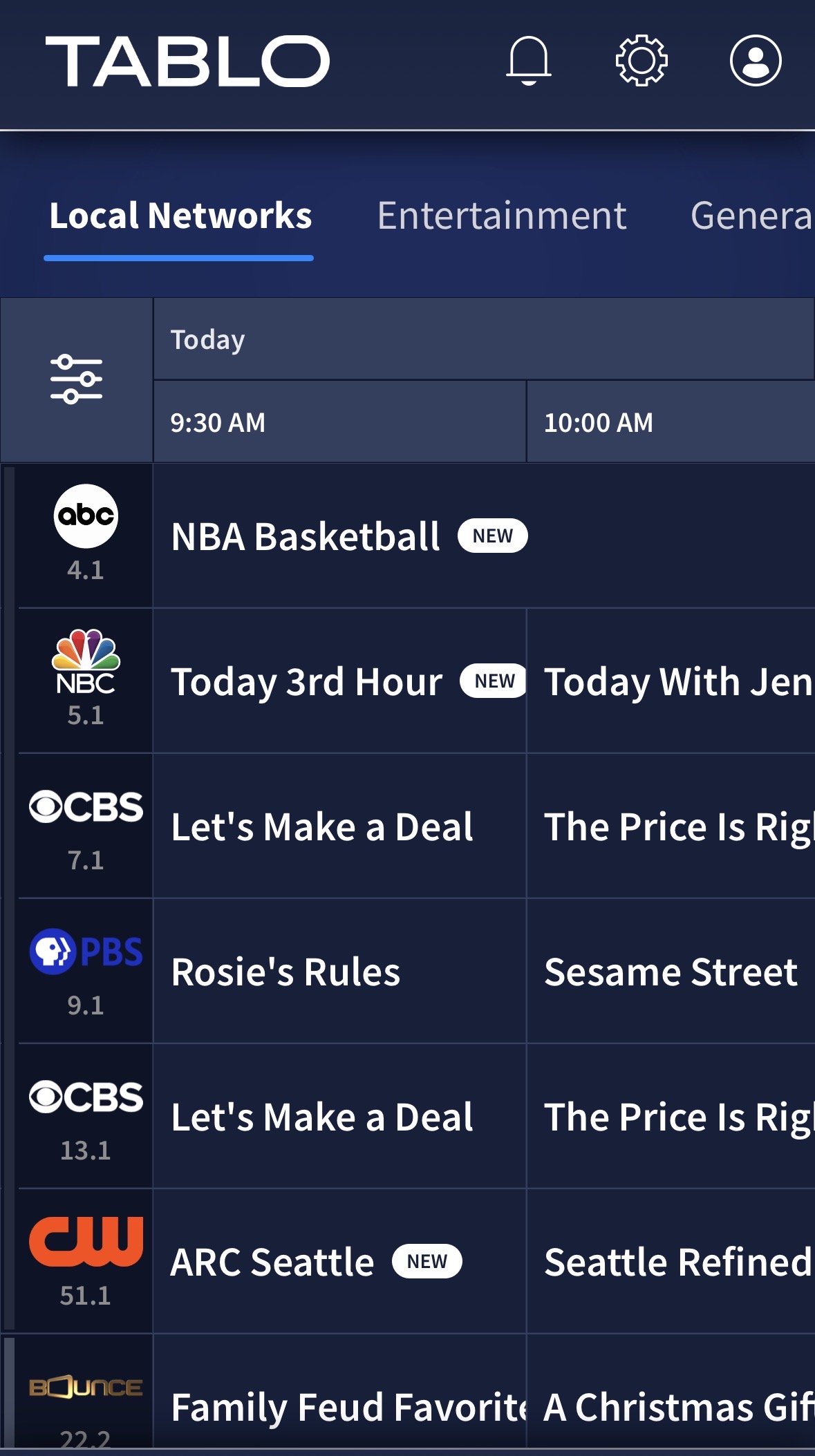815x1456 pixels.
Task: Switch to the Entertainment tab
Action: click(501, 216)
